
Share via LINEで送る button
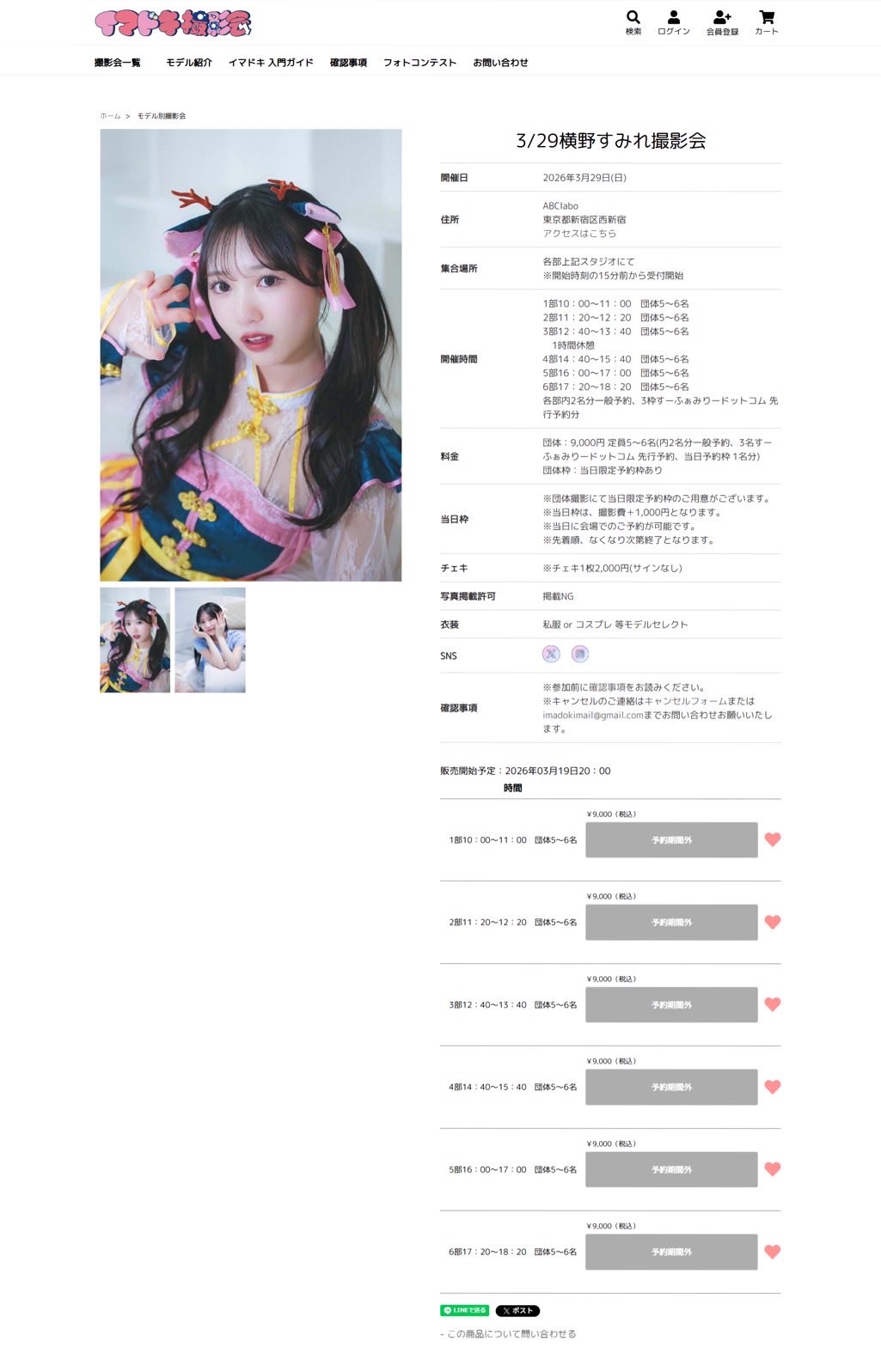point(464,1311)
